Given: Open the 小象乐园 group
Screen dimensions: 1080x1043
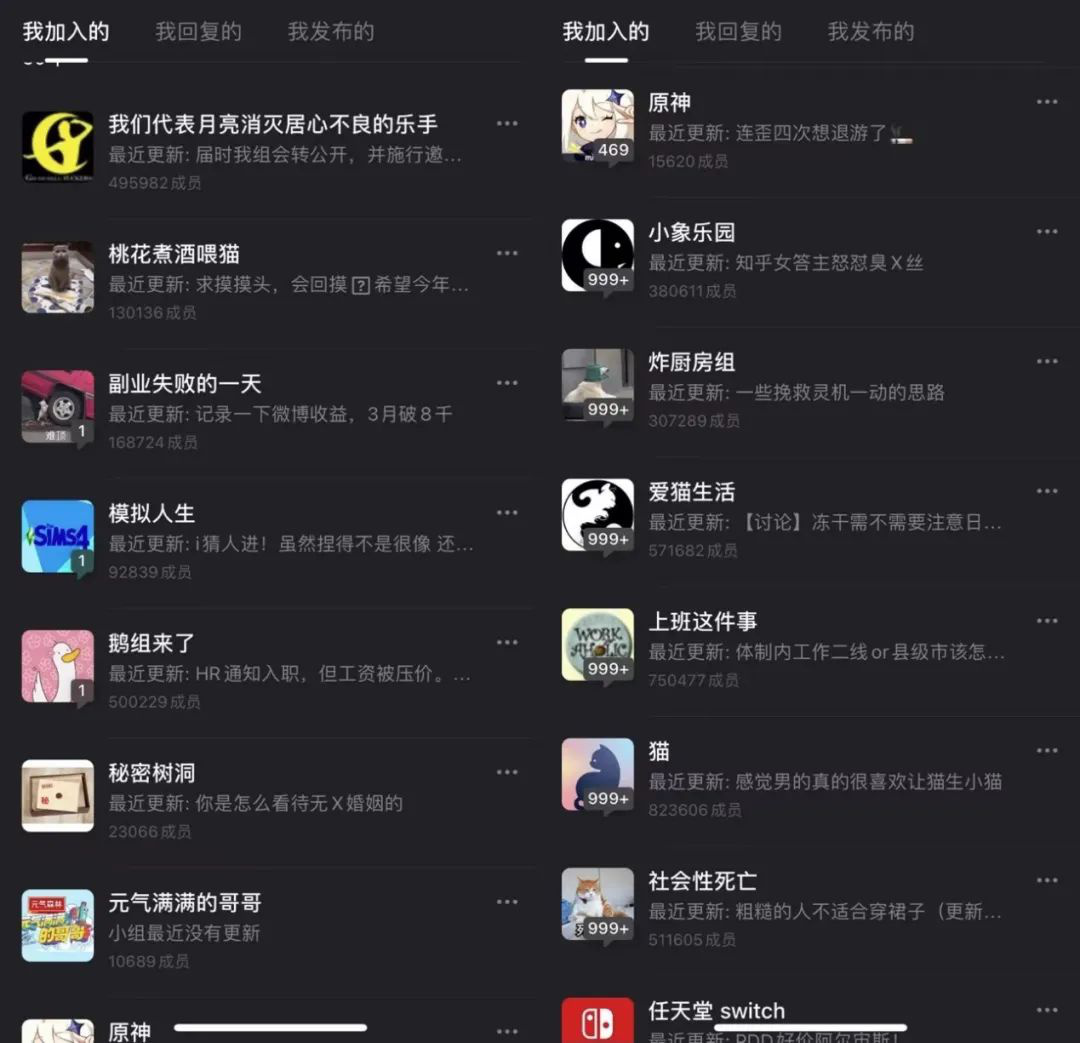Looking at the screenshot, I should pyautogui.click(x=692, y=233).
